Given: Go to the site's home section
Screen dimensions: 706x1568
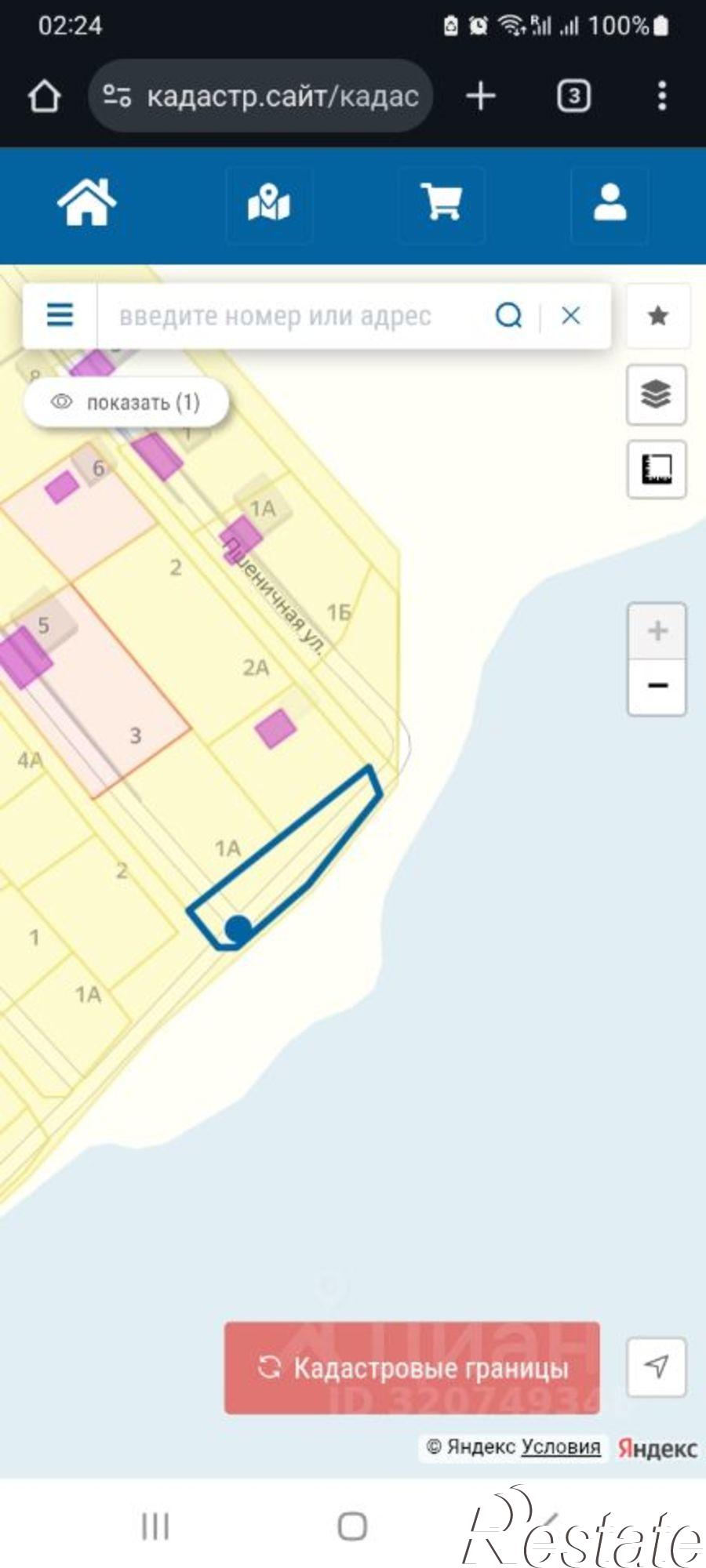Looking at the screenshot, I should click(86, 203).
